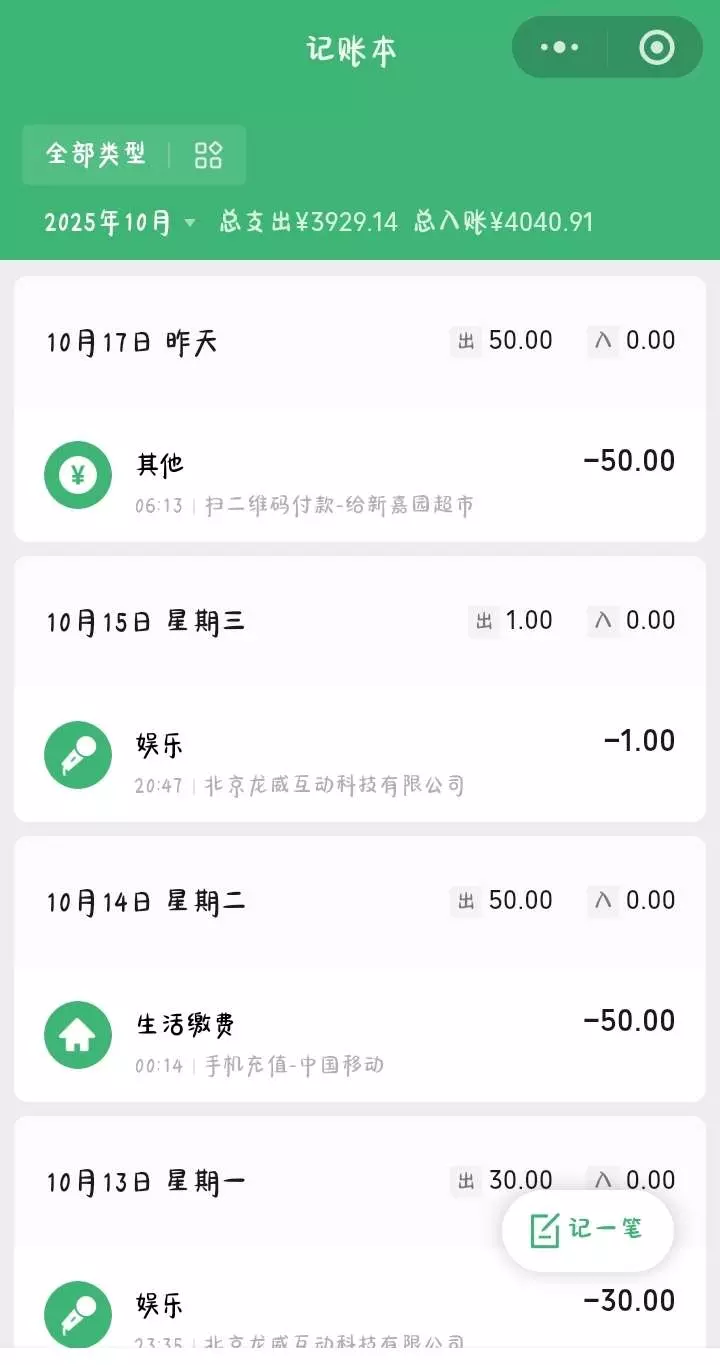
Task: Open the 娱乐 -30.00 record on 10月13日
Action: click(360, 1312)
